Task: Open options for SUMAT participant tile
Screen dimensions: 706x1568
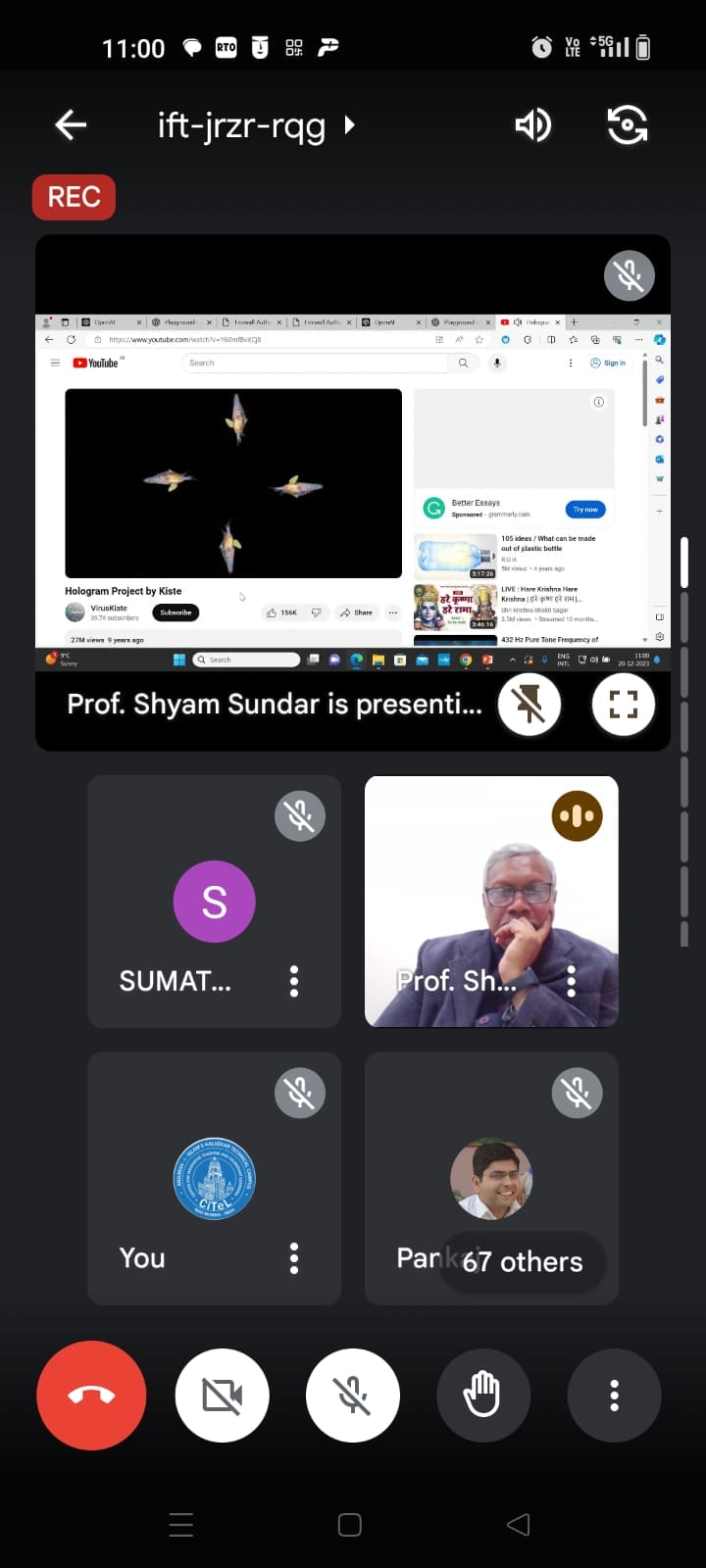Action: pyautogui.click(x=294, y=981)
